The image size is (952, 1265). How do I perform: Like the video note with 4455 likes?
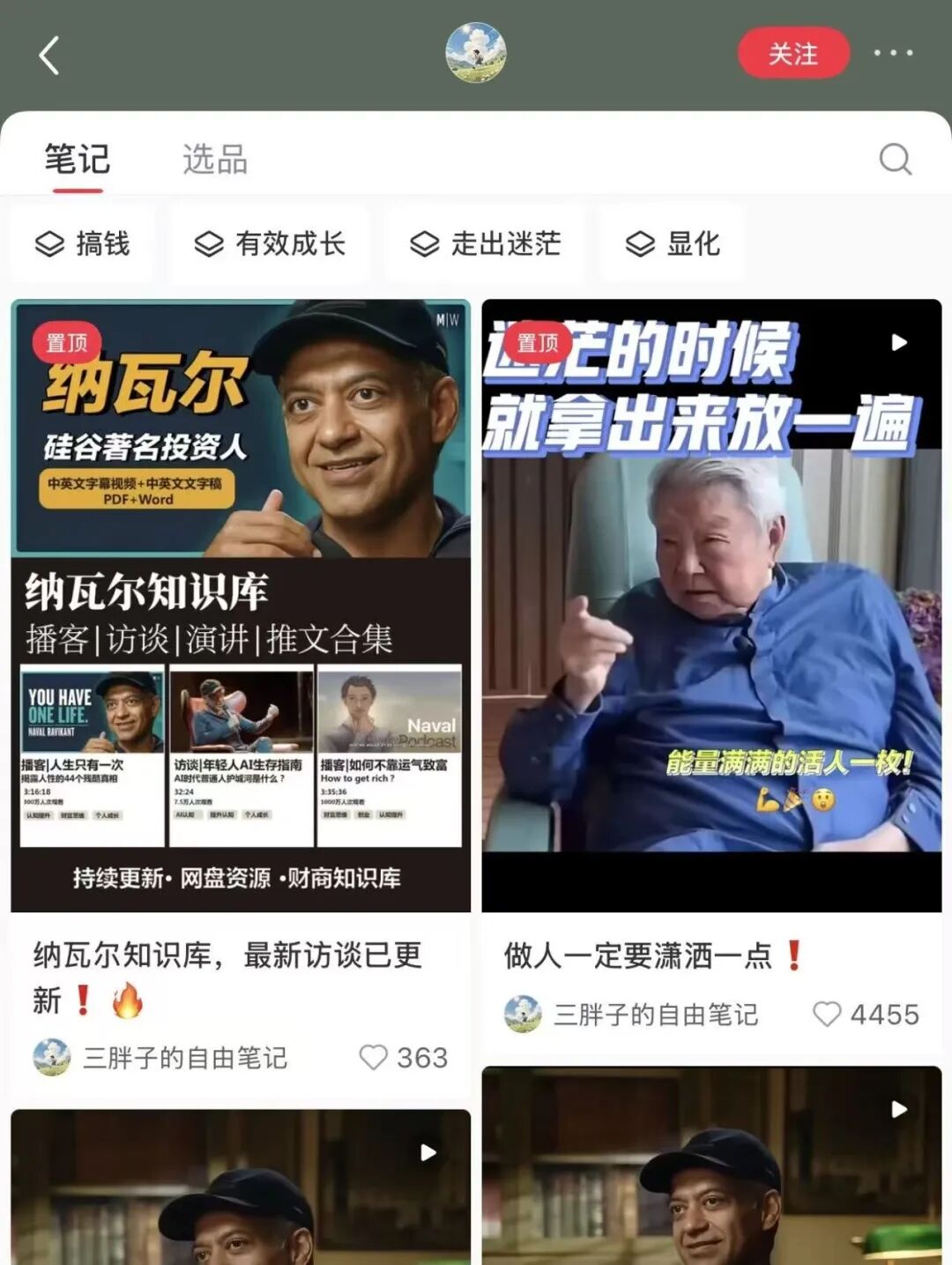tap(827, 1014)
